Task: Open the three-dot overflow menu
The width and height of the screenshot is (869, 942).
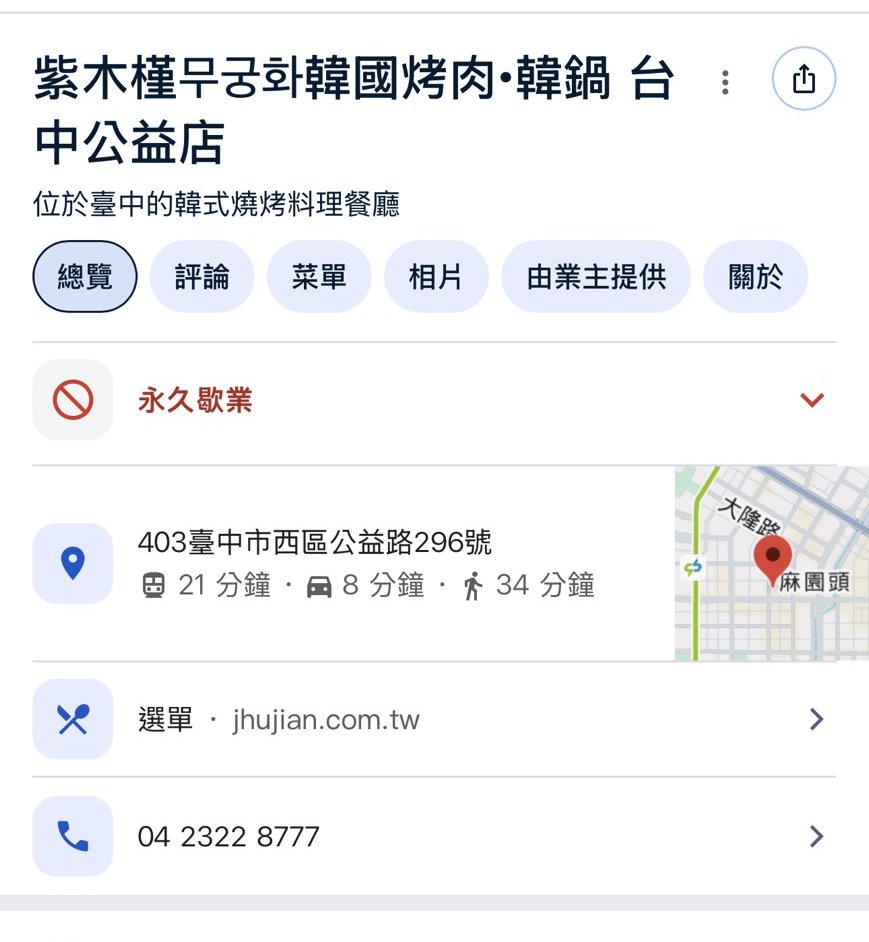Action: click(x=725, y=82)
